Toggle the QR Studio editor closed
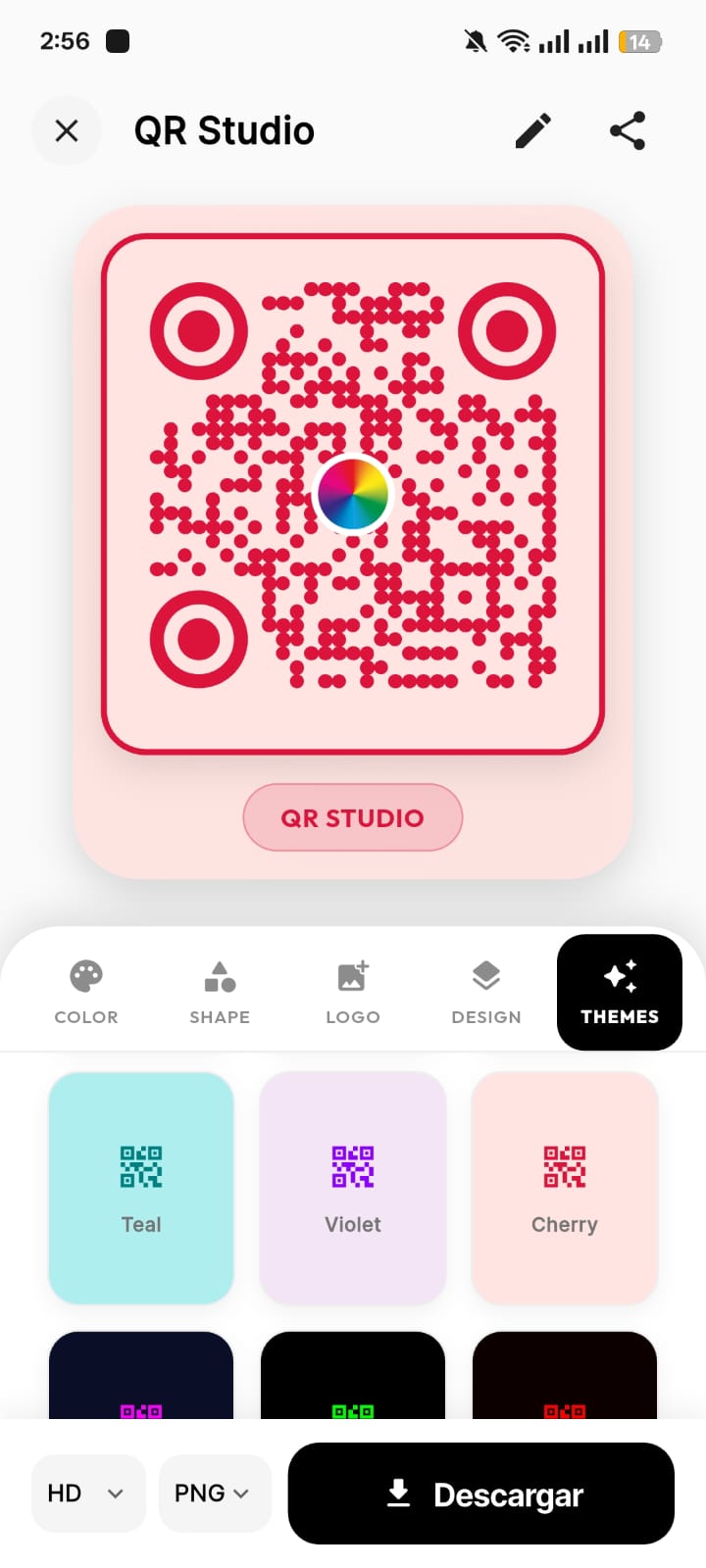706x1568 pixels. 67,130
